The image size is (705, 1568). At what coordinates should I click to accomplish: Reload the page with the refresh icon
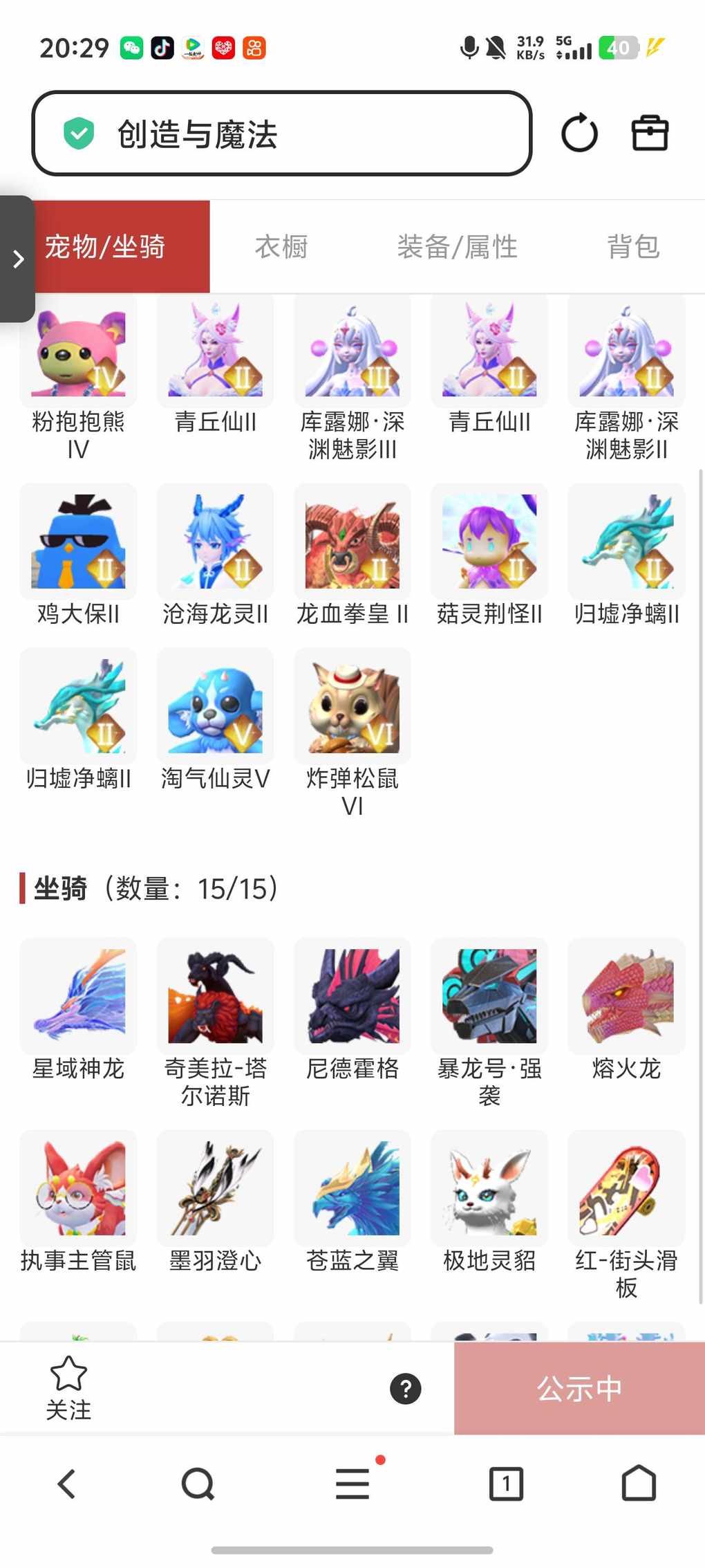coord(579,133)
